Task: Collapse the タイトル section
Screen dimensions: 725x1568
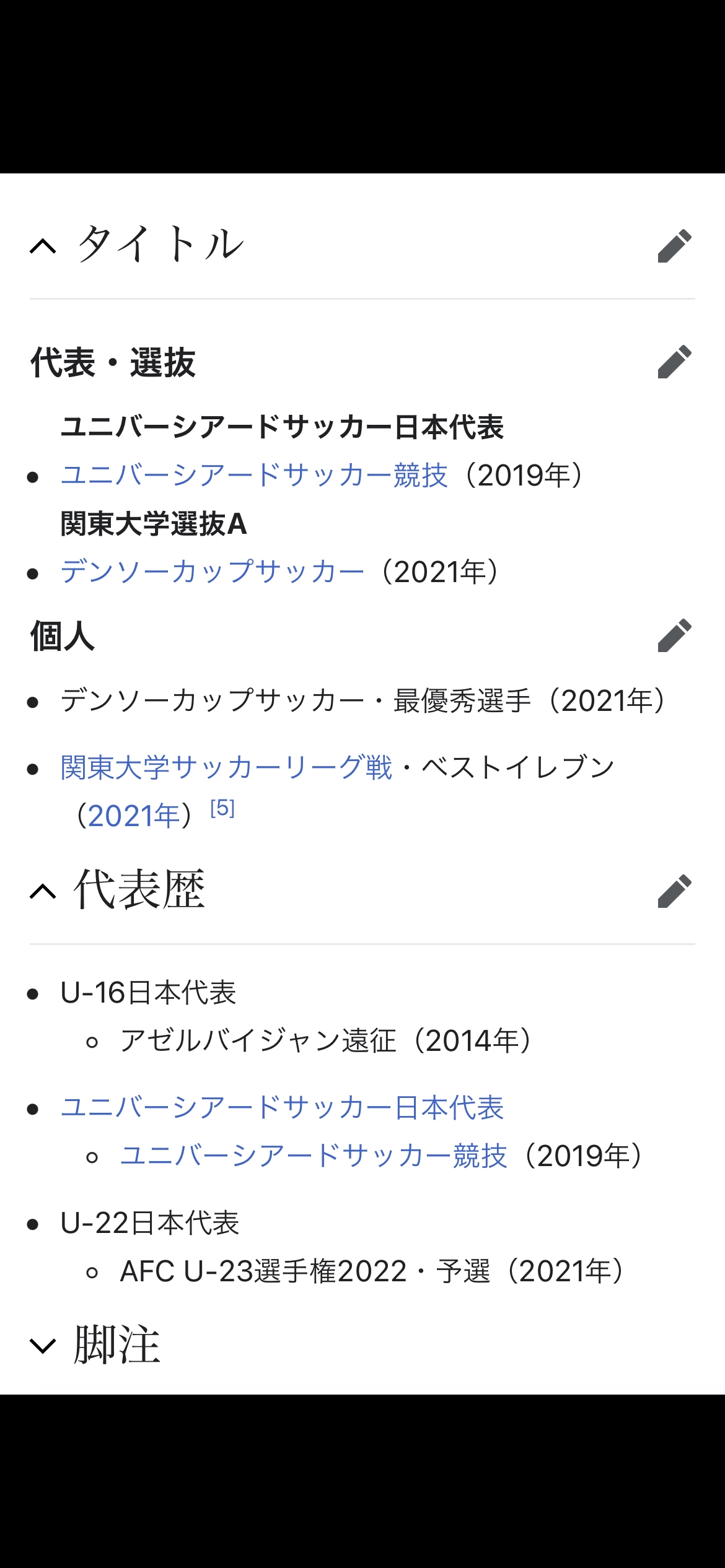Action: [x=43, y=246]
